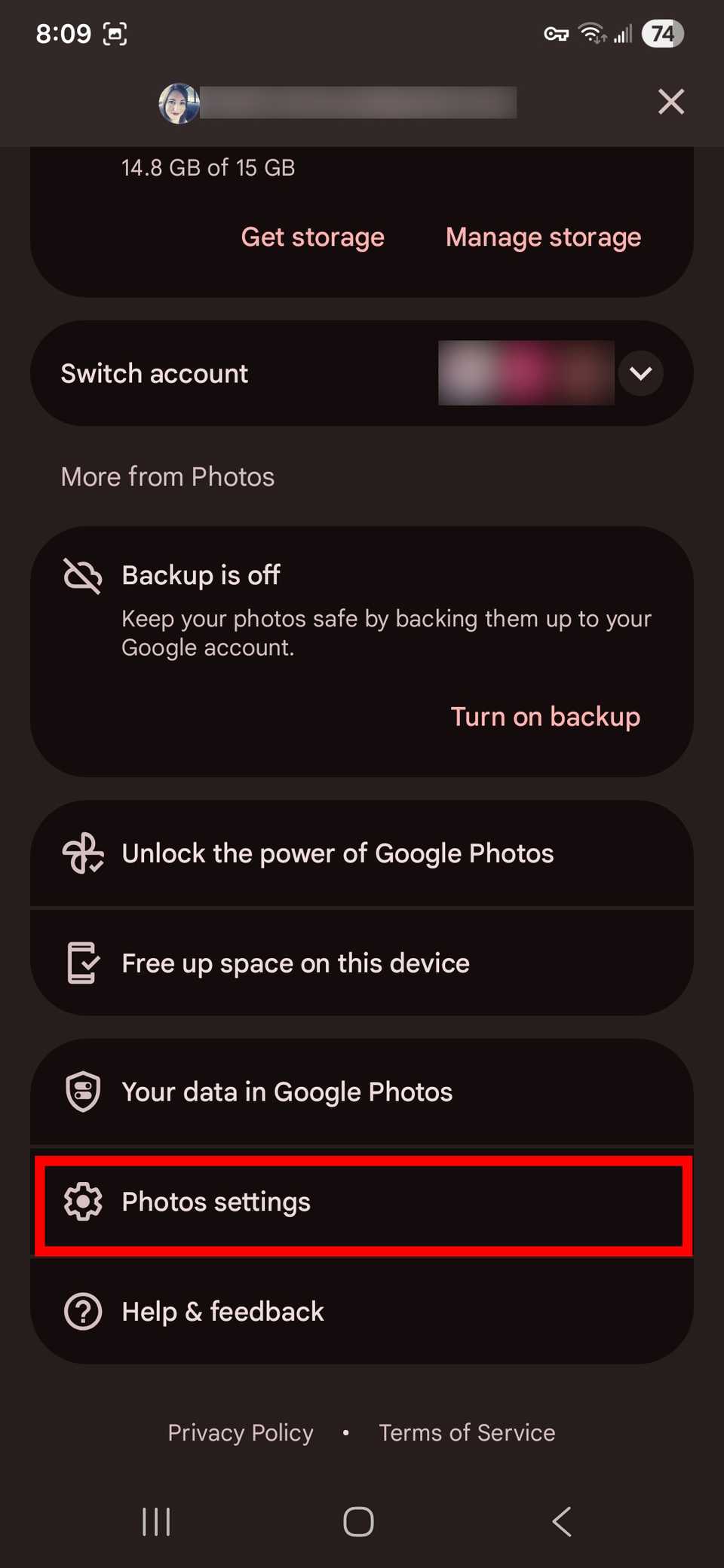
Task: Go back with system back button
Action: (562, 1522)
